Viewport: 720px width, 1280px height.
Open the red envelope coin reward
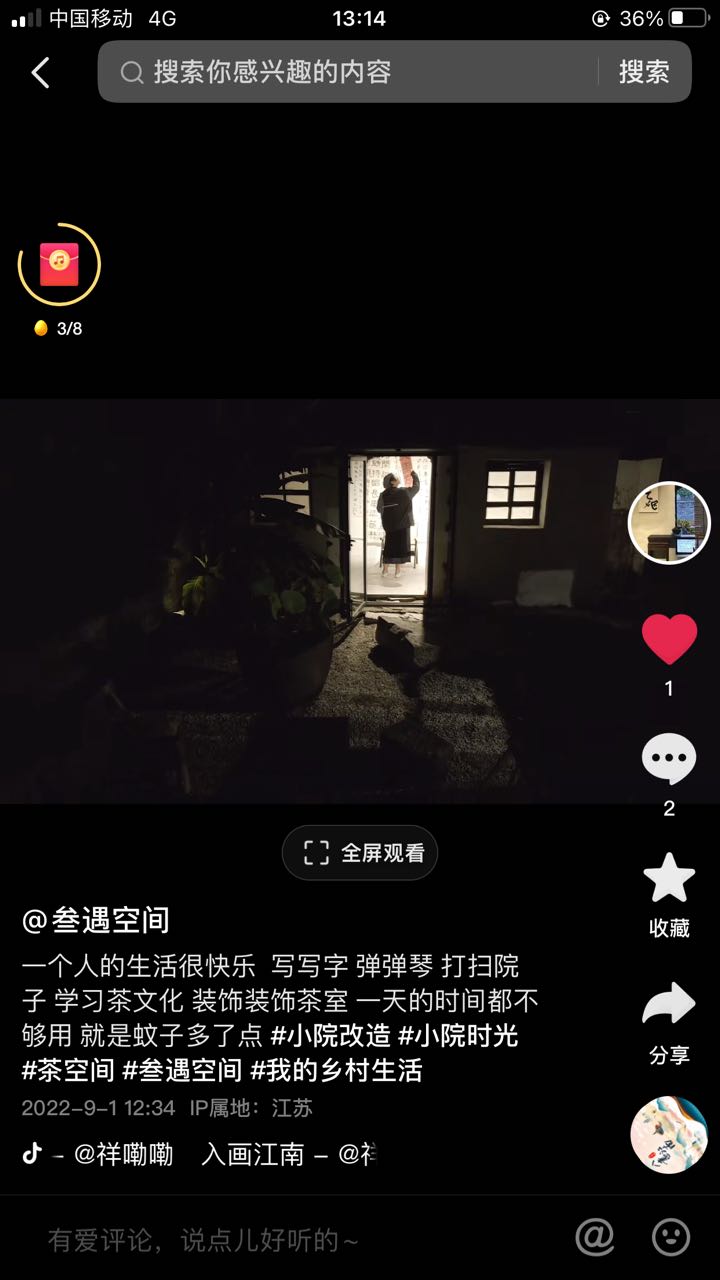59,264
